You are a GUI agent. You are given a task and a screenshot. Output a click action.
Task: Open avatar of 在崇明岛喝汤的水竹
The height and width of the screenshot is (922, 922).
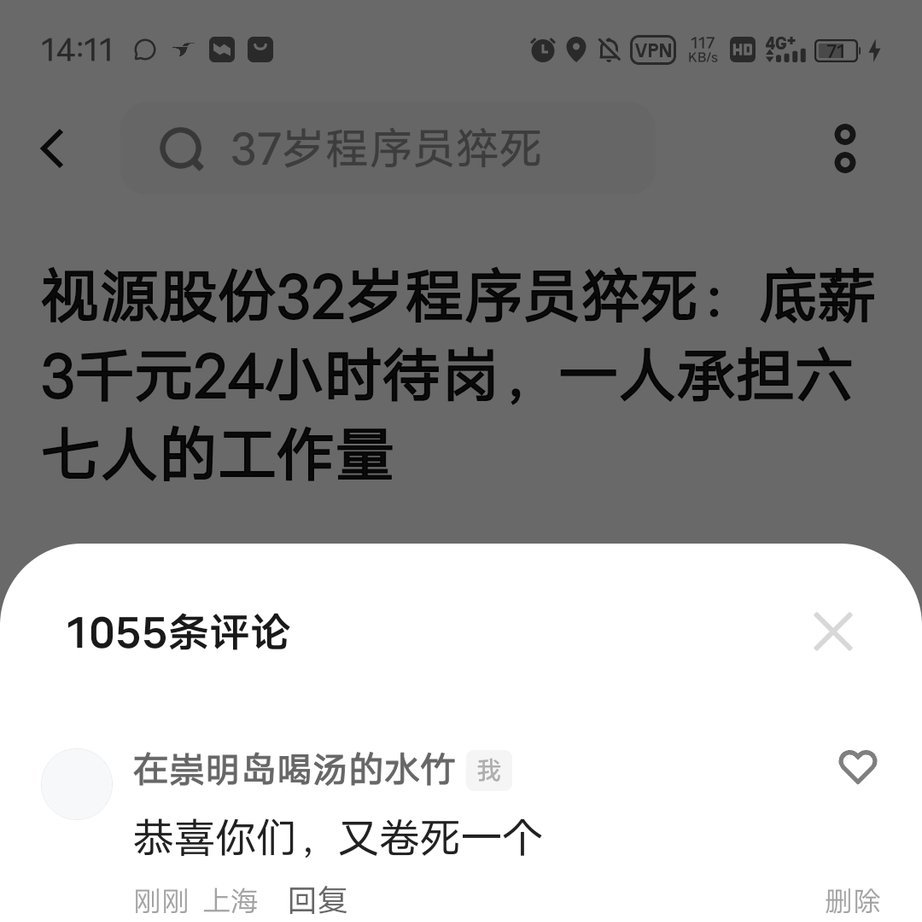point(77,784)
